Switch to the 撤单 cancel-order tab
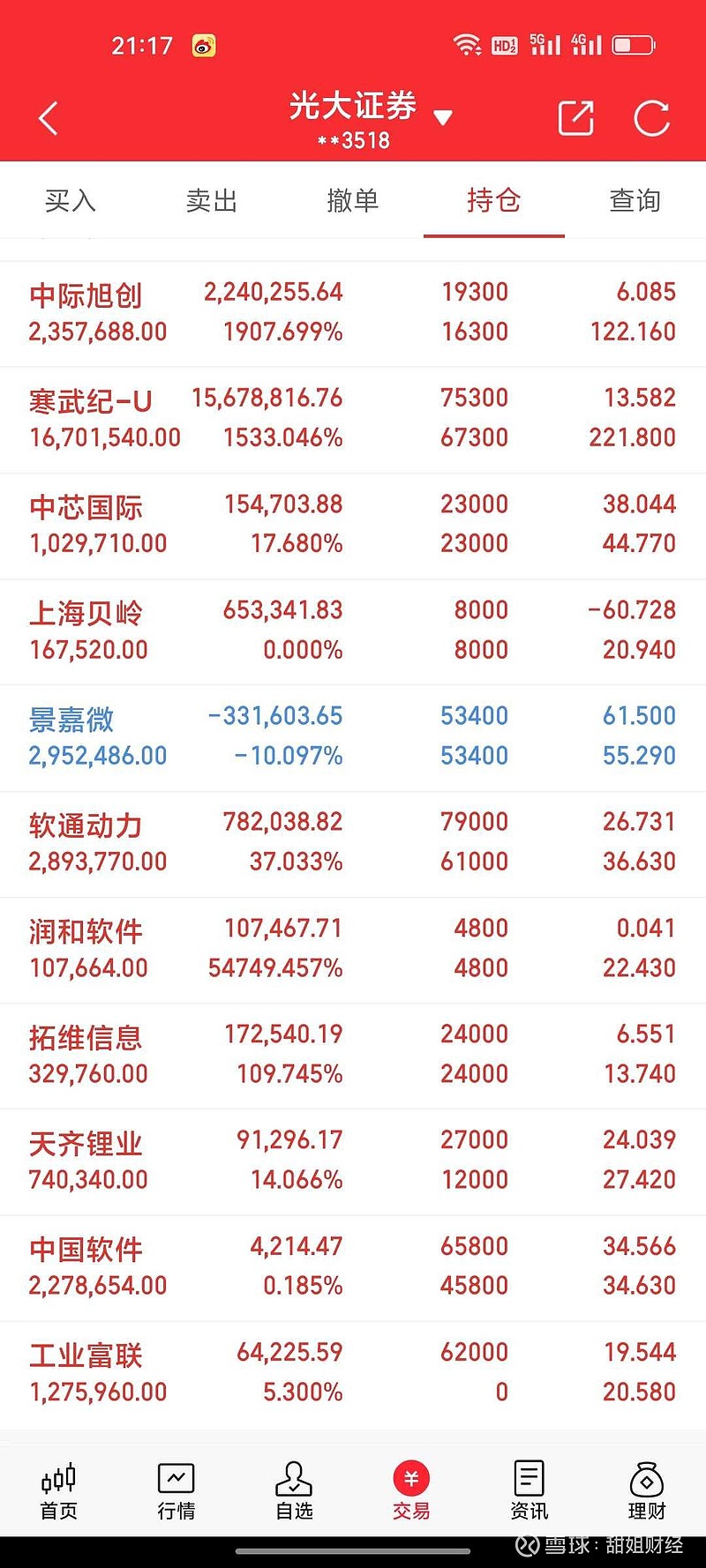The width and height of the screenshot is (706, 1568). [x=353, y=201]
